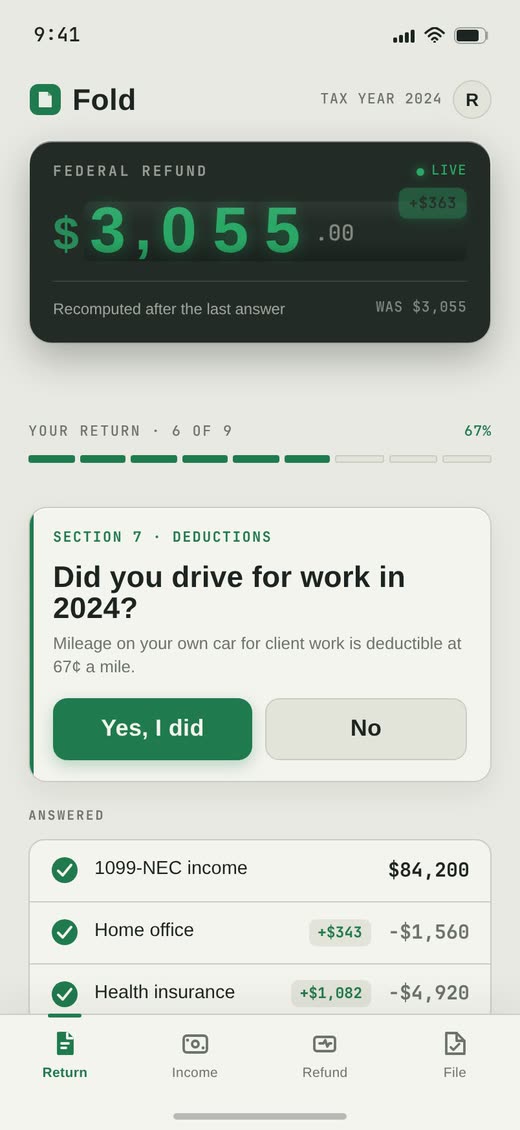The image size is (520, 1130).
Task: Switch to the Refund tab
Action: 325,1054
